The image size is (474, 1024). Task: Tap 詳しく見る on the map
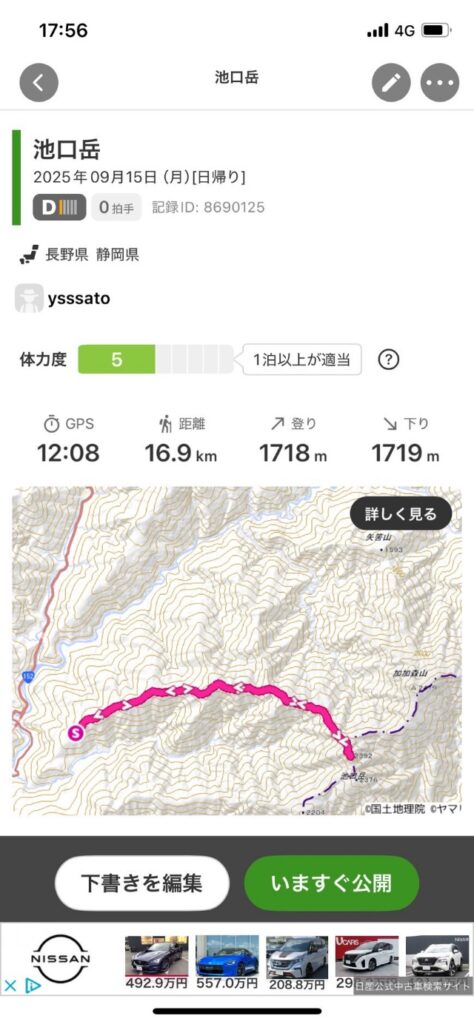[401, 514]
